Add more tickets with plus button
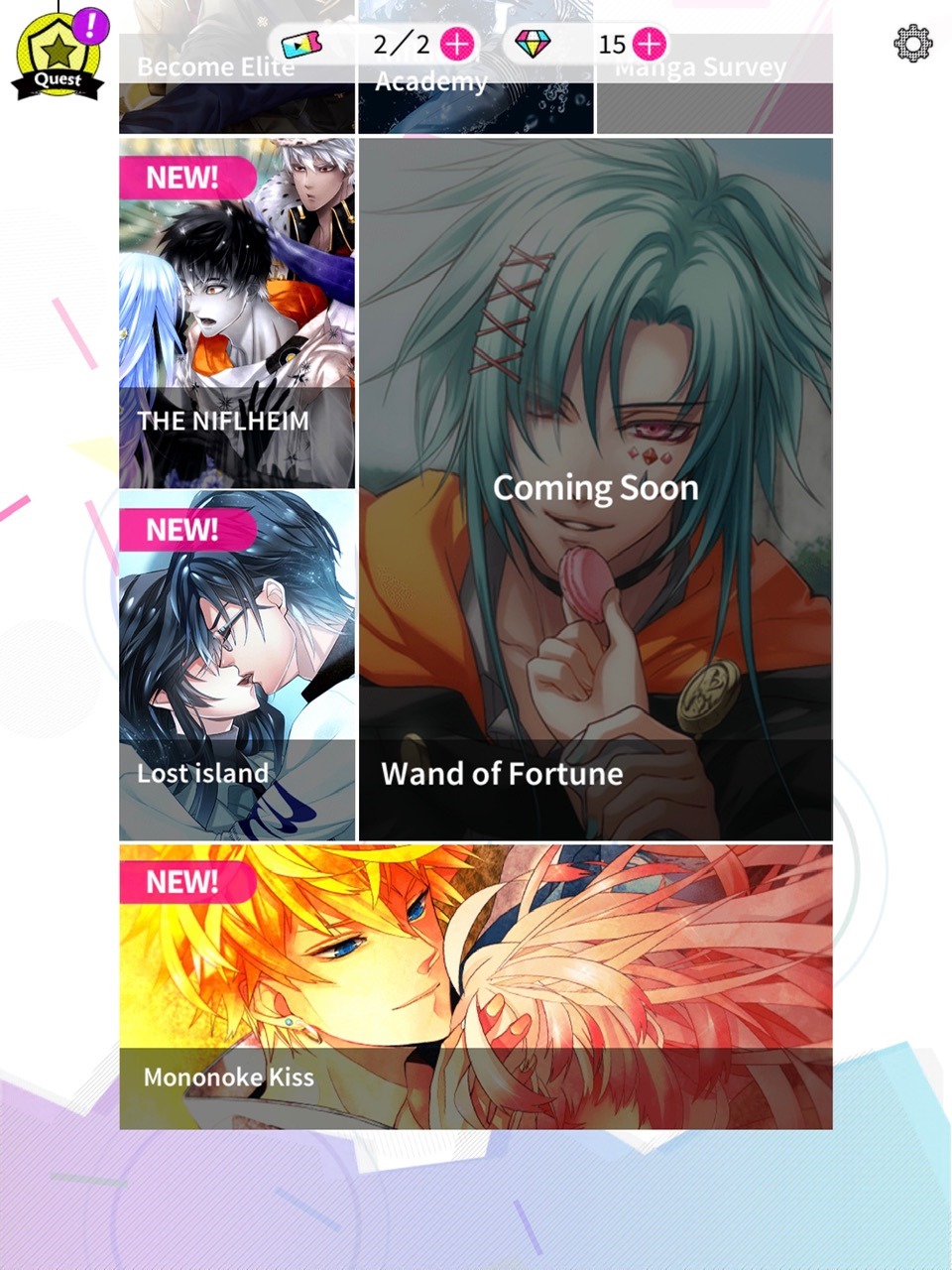The width and height of the screenshot is (952, 1270). click(x=457, y=44)
